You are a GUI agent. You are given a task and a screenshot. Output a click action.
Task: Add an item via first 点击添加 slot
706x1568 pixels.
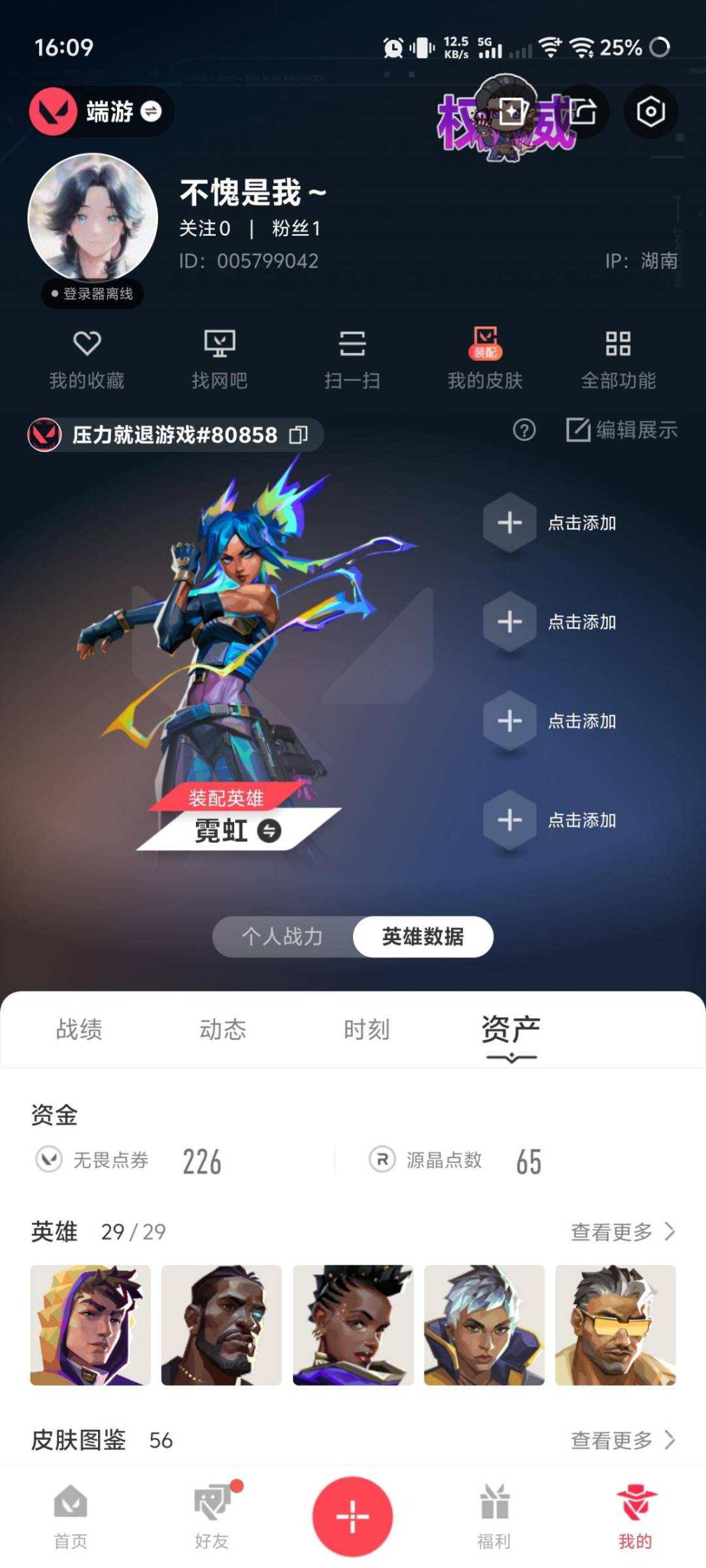pos(509,523)
